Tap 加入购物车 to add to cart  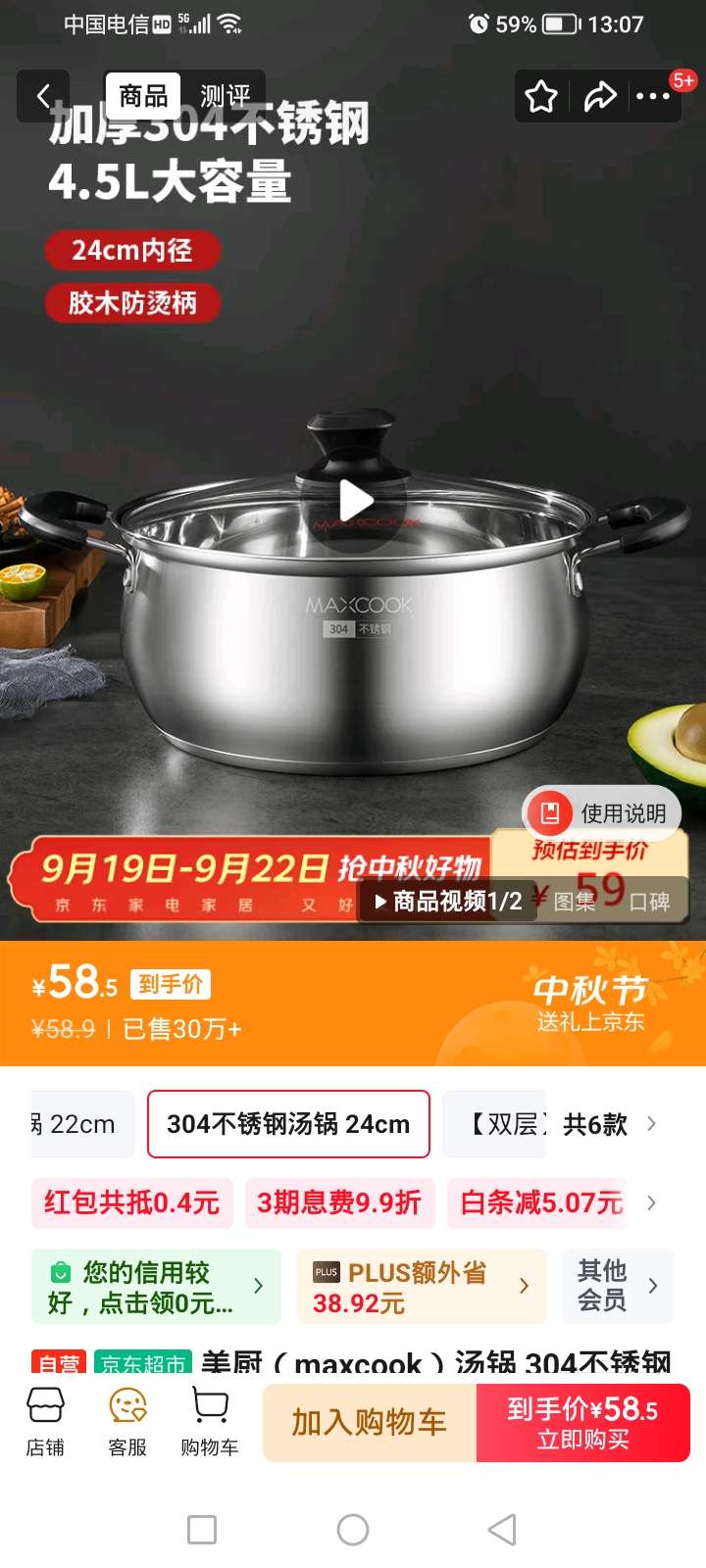coord(369,1423)
